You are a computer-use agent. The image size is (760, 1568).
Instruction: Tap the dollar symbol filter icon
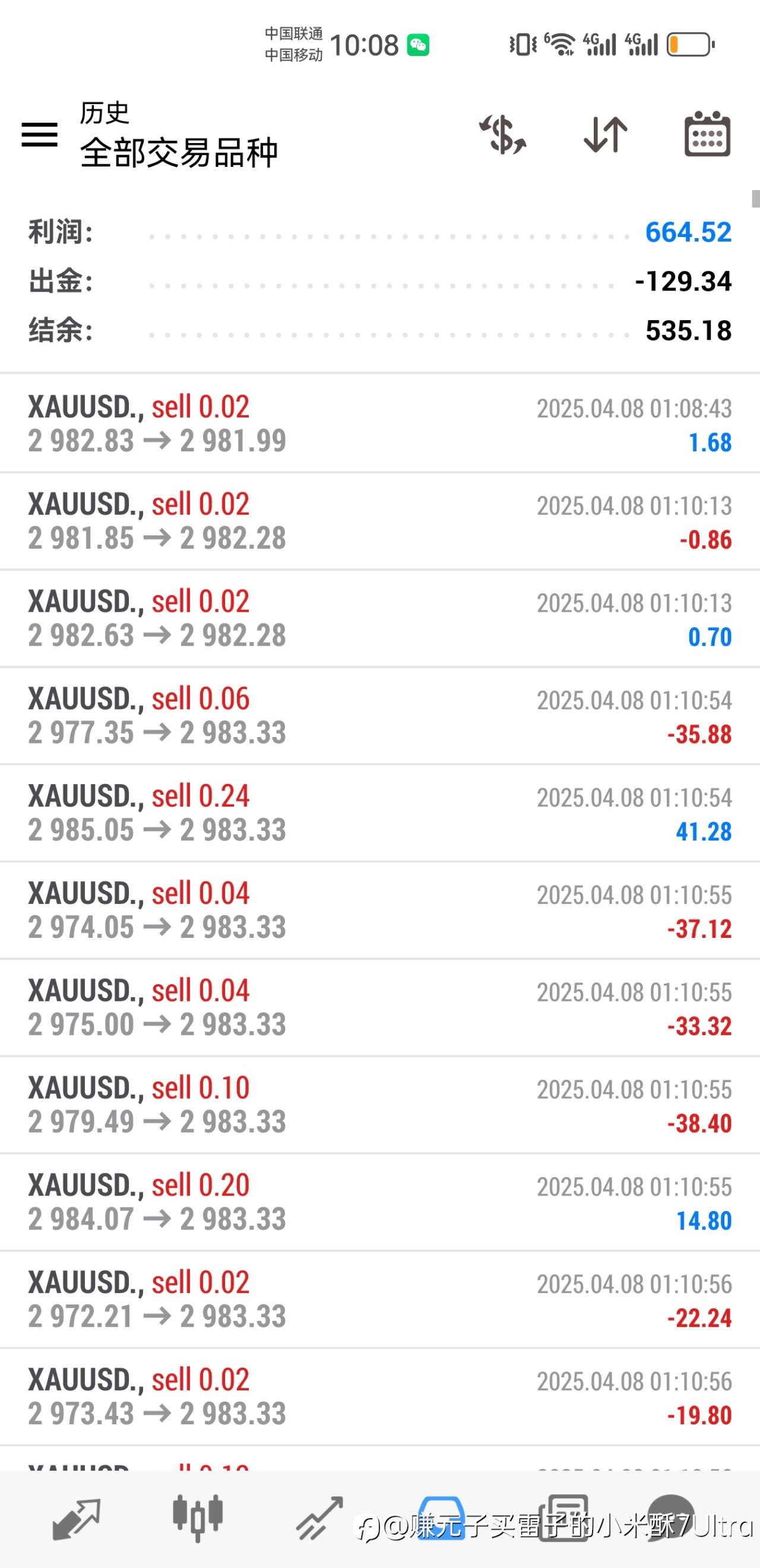(x=503, y=134)
